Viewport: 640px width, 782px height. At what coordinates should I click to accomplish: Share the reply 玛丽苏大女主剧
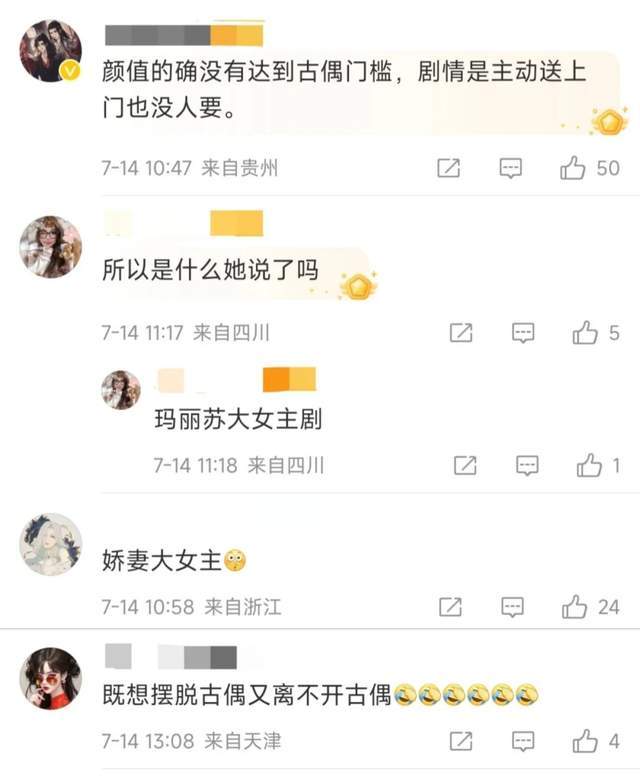click(466, 465)
